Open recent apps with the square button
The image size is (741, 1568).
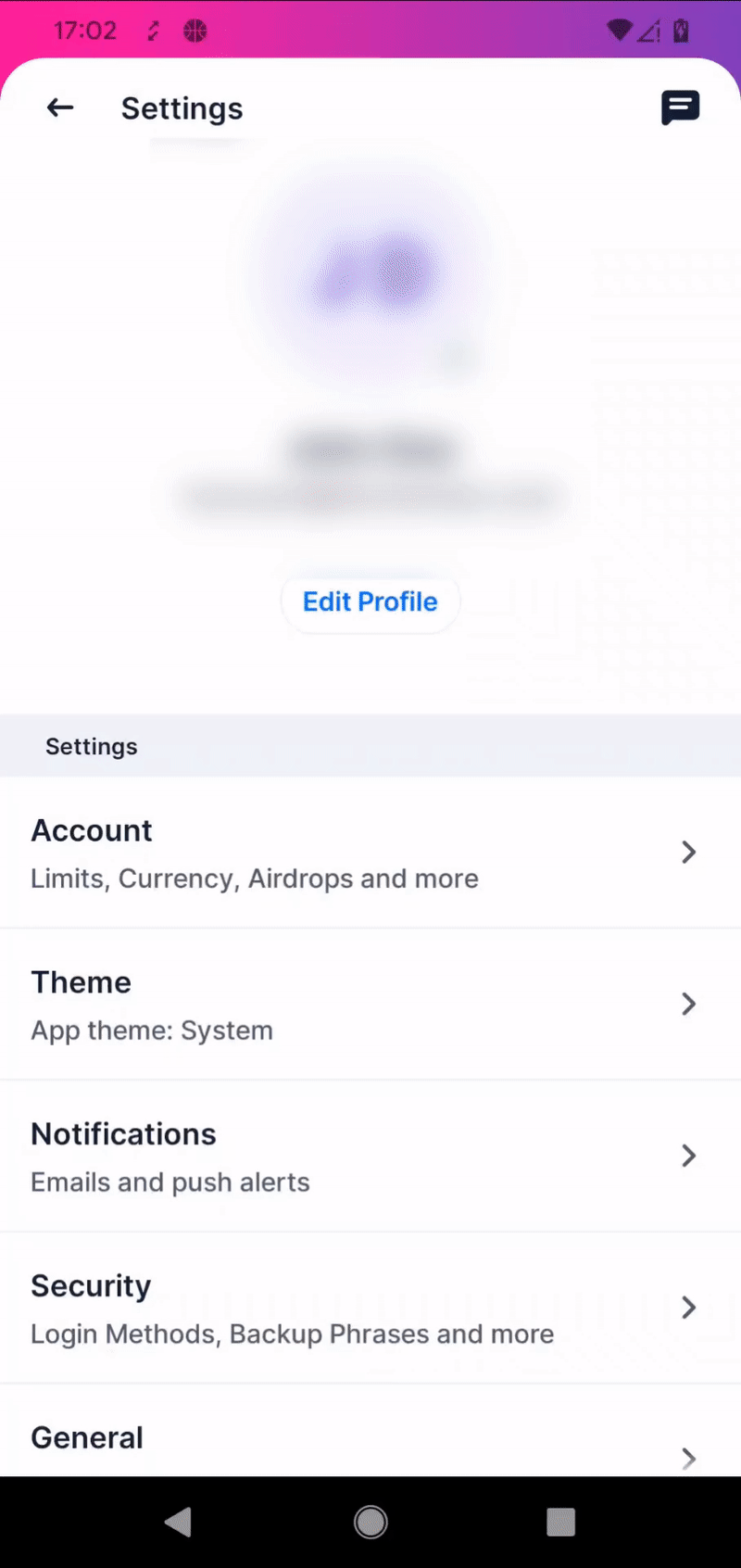point(560,1521)
